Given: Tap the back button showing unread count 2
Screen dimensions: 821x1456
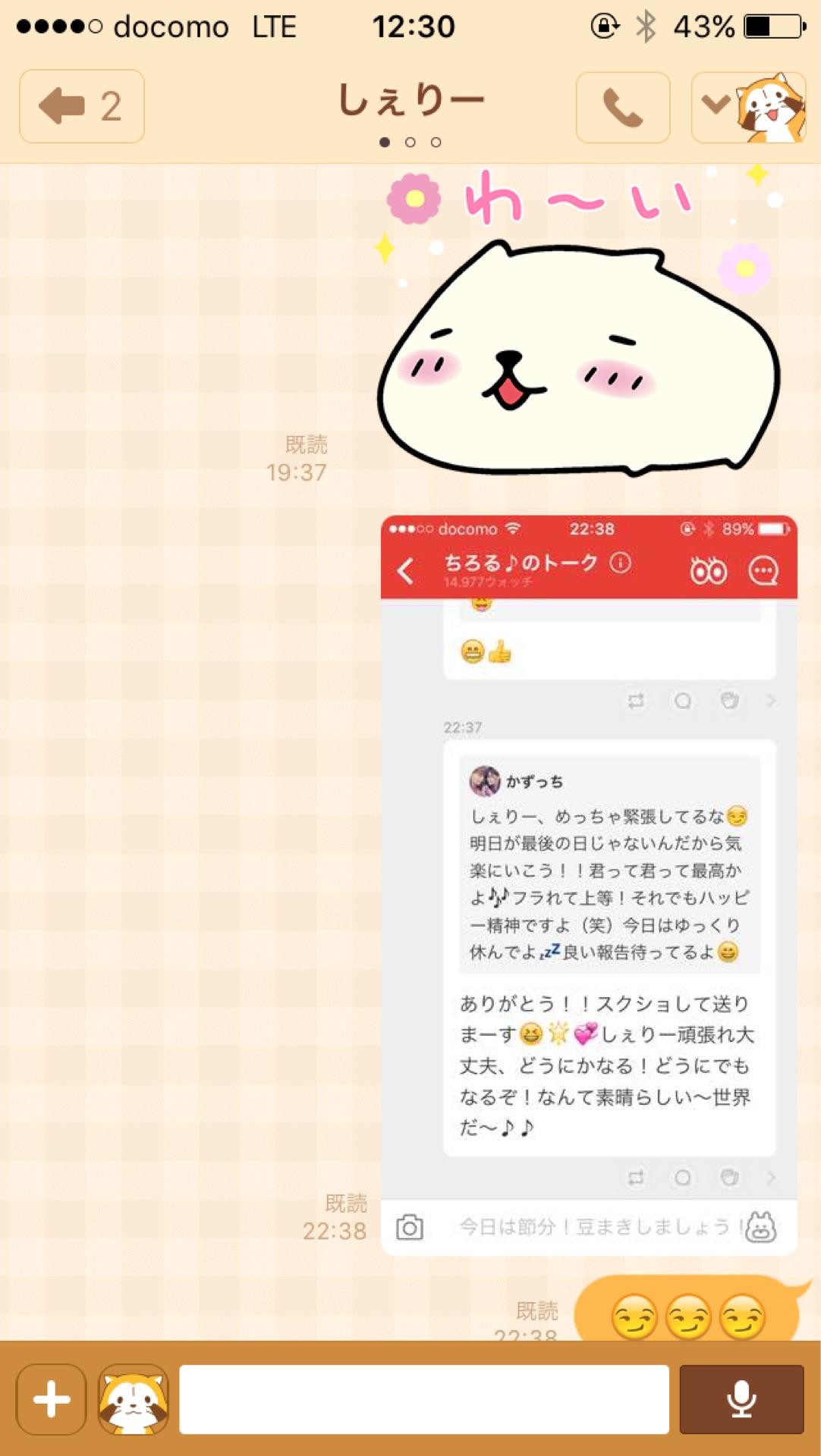Looking at the screenshot, I should 81,107.
